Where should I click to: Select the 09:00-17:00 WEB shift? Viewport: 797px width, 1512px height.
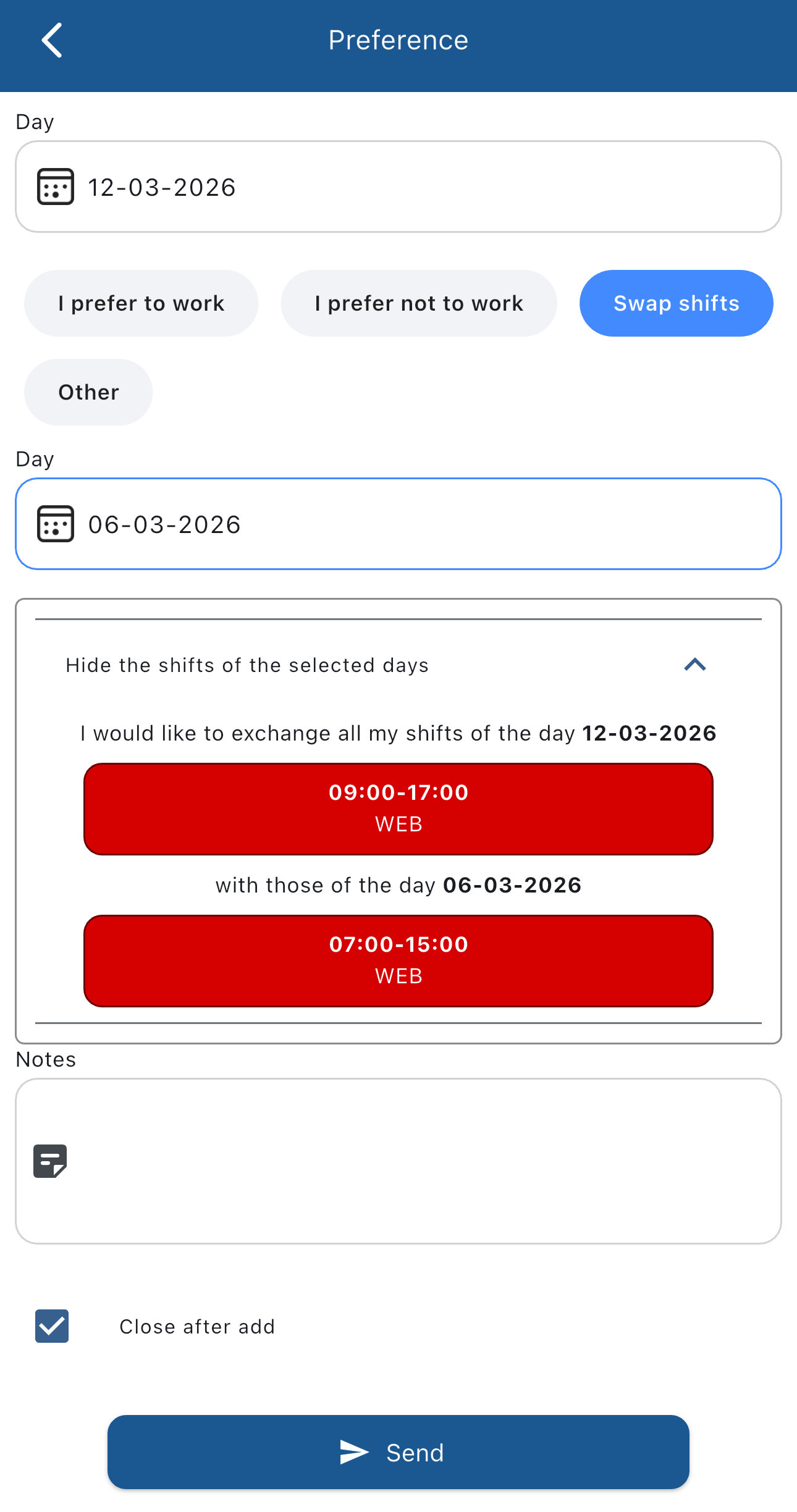click(x=399, y=808)
